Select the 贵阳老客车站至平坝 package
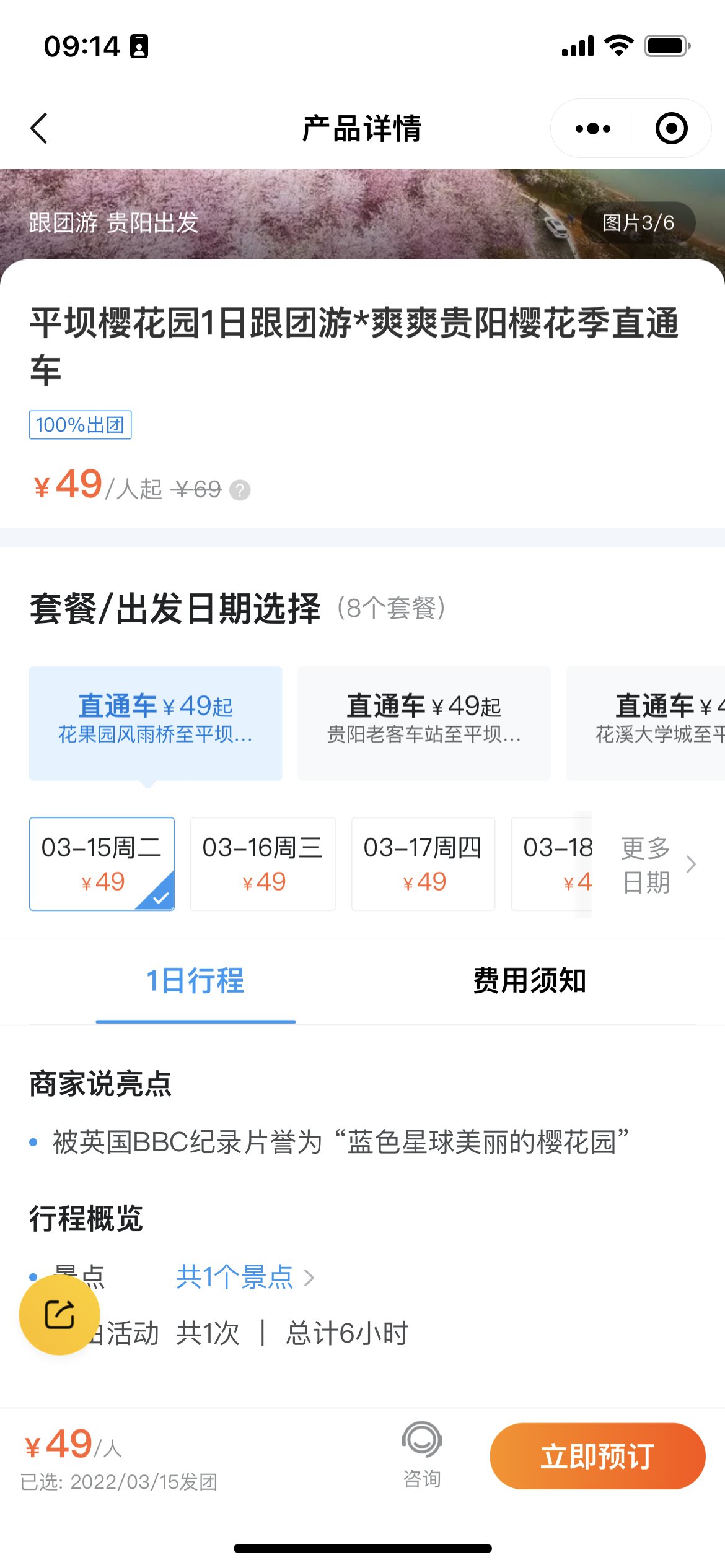The width and height of the screenshot is (725, 1568). coord(424,723)
